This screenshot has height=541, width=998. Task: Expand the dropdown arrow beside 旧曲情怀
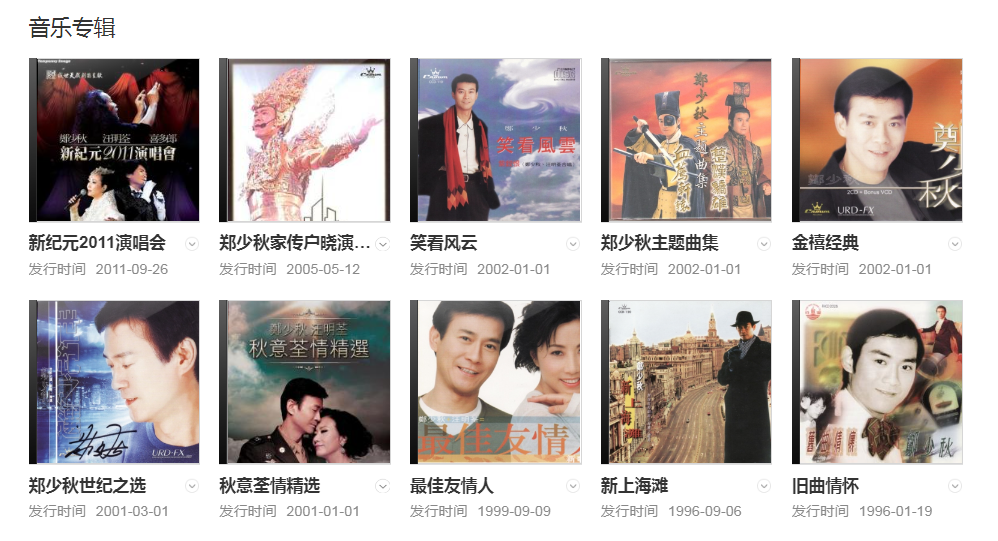955,486
